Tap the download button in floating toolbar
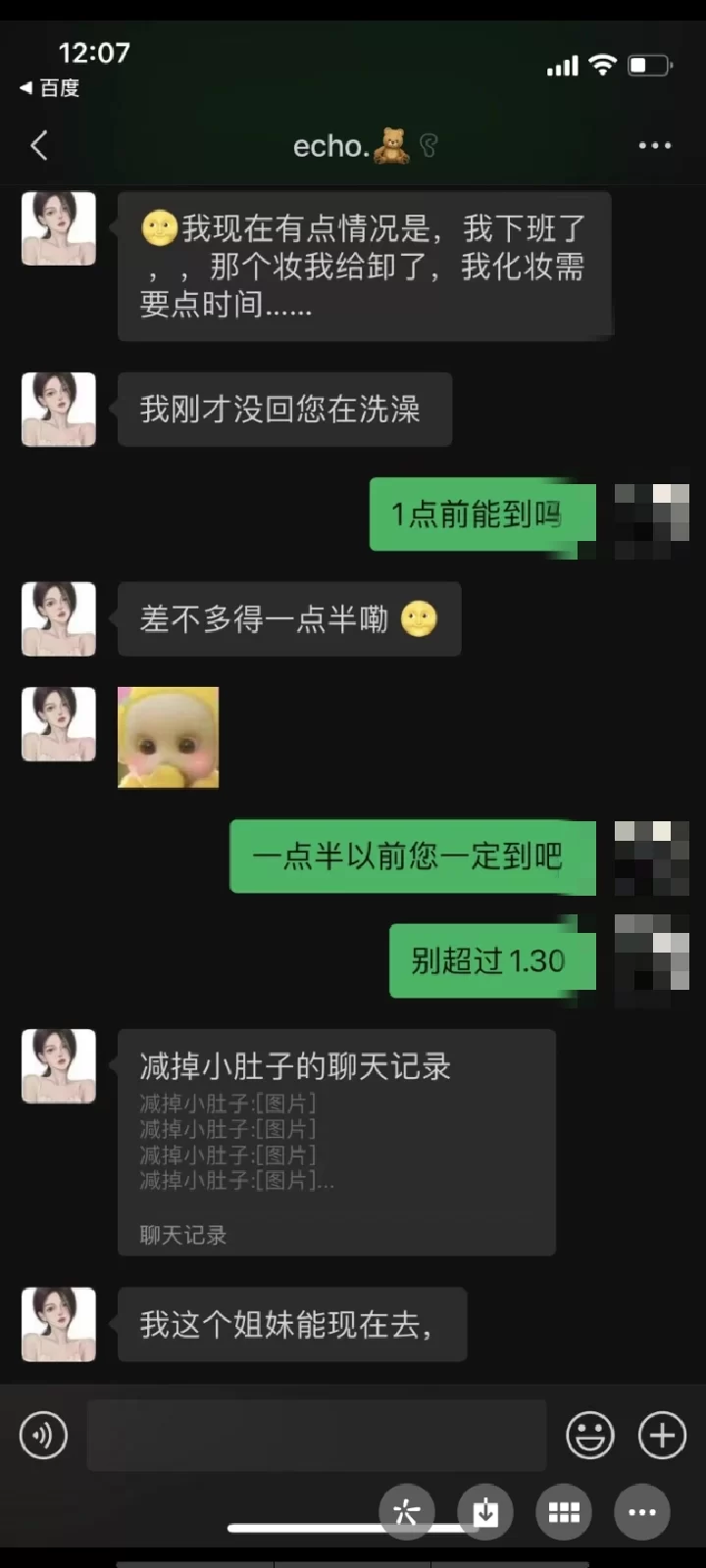 [485, 1512]
